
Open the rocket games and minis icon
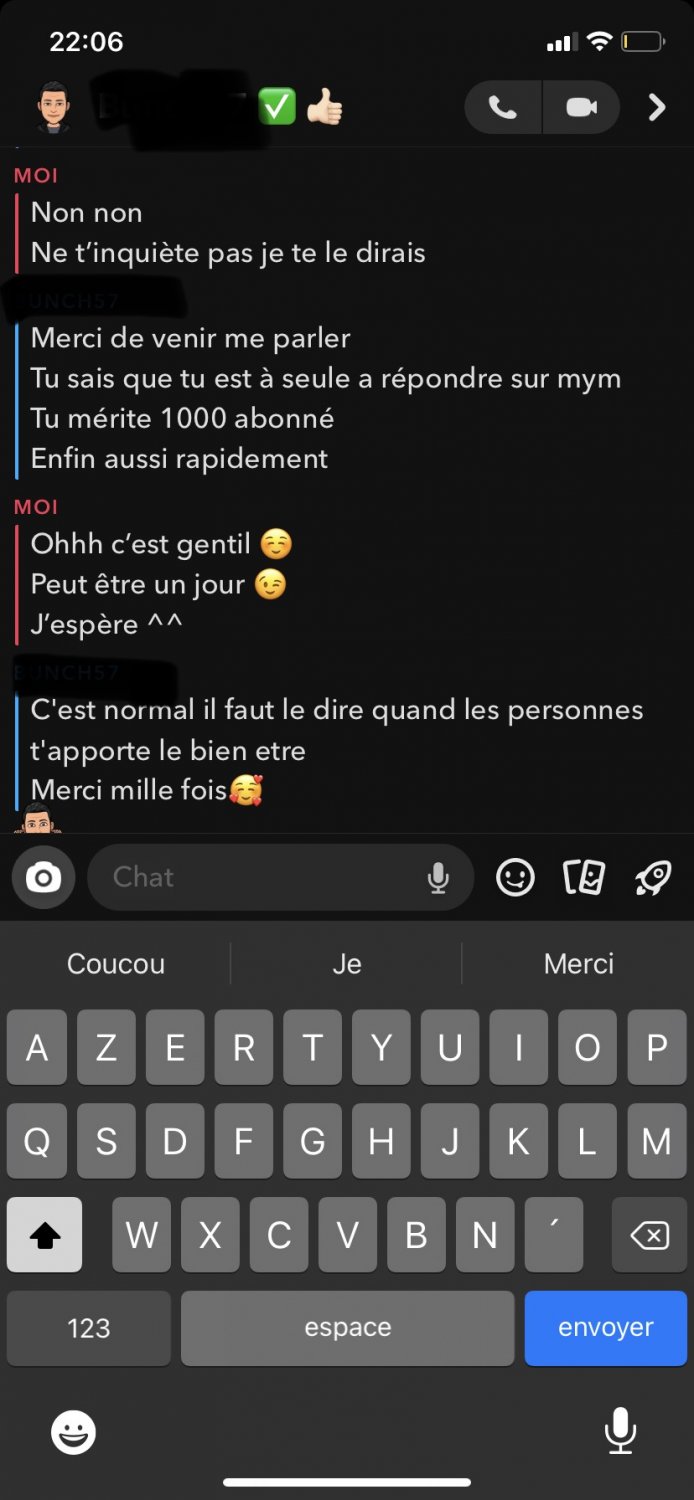tap(653, 878)
